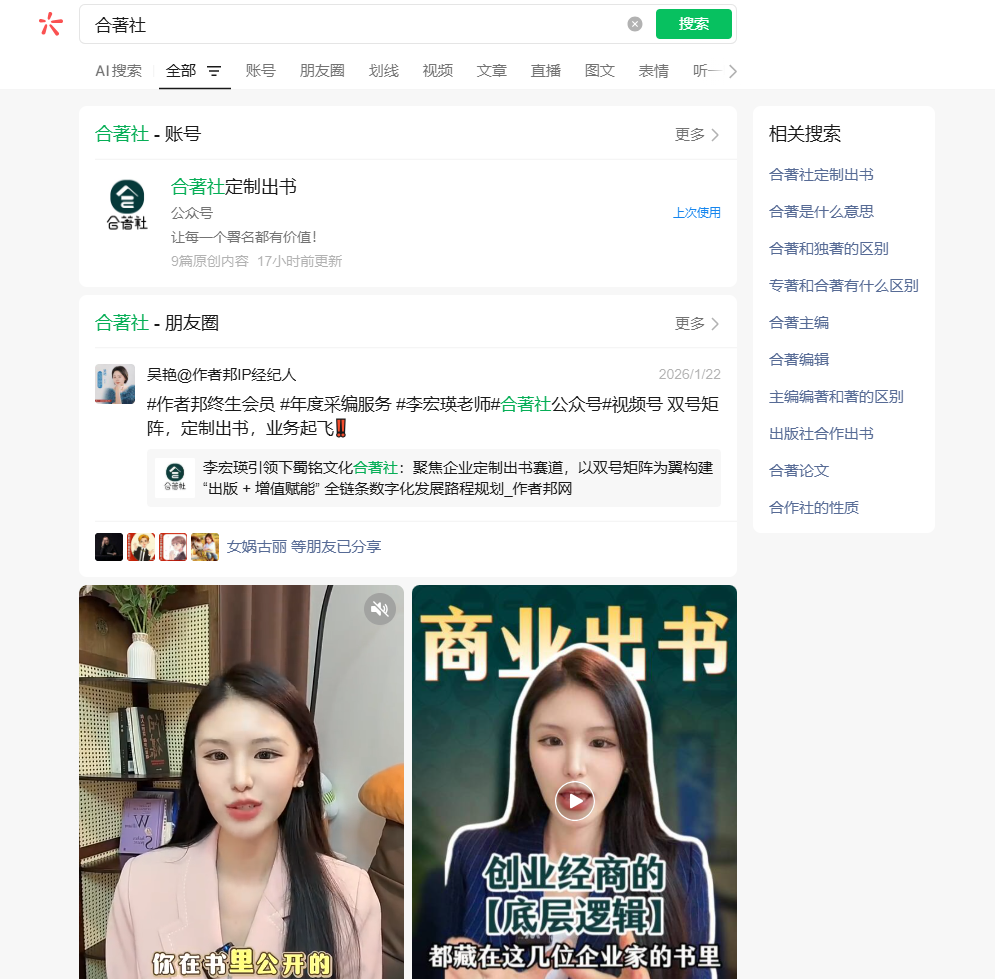Switch to the 文章 tab
This screenshot has width=995, height=979.
tap(491, 71)
